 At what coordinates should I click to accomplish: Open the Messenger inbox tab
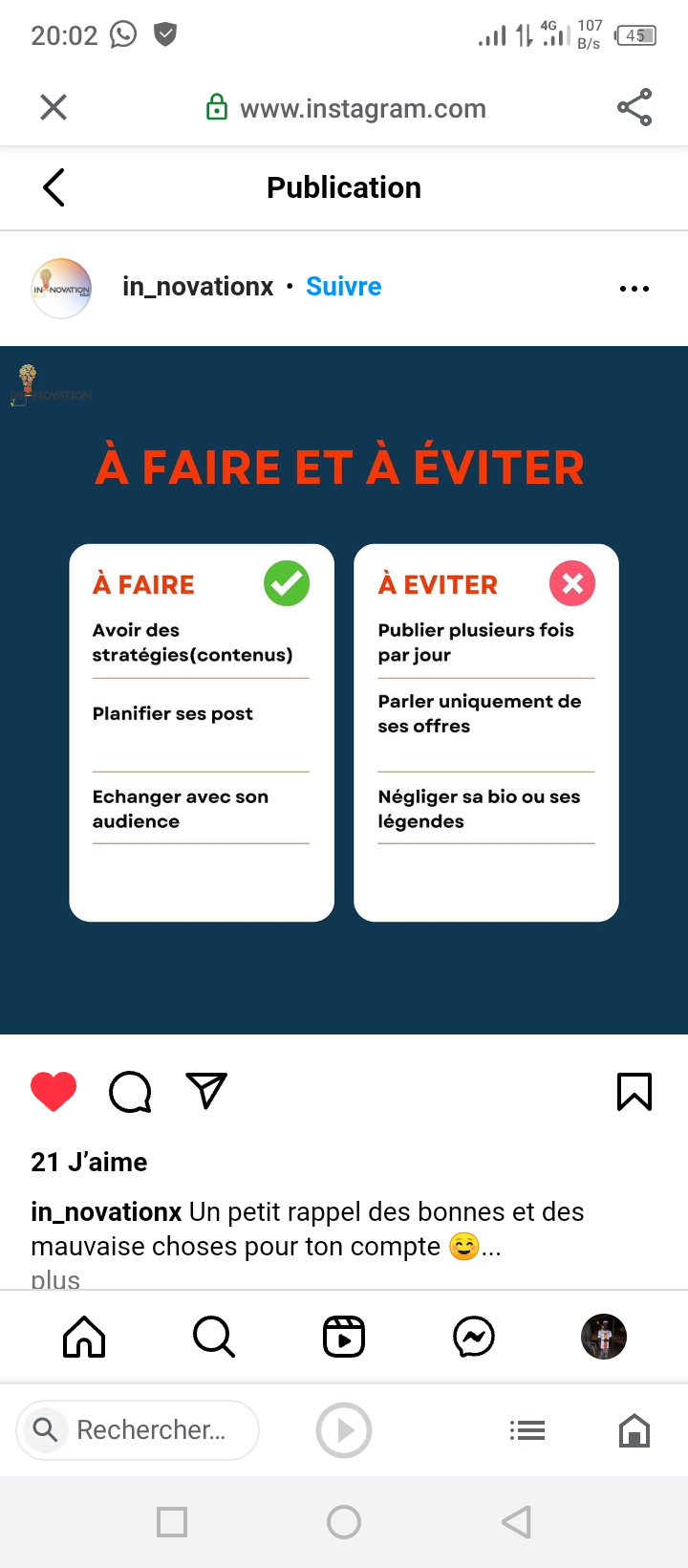pyautogui.click(x=474, y=1337)
